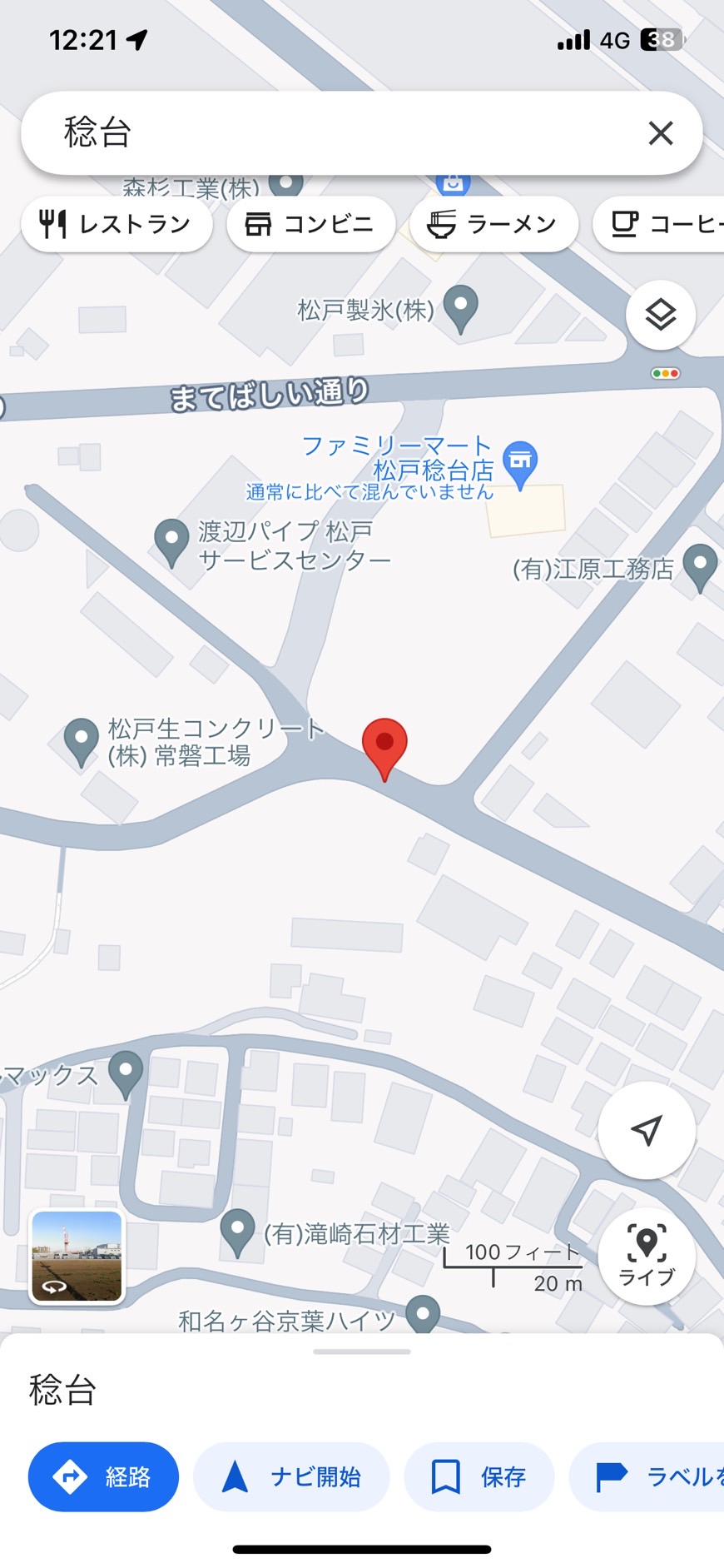The image size is (724, 1568).
Task: Tap the コーヒー chip
Action: click(658, 224)
